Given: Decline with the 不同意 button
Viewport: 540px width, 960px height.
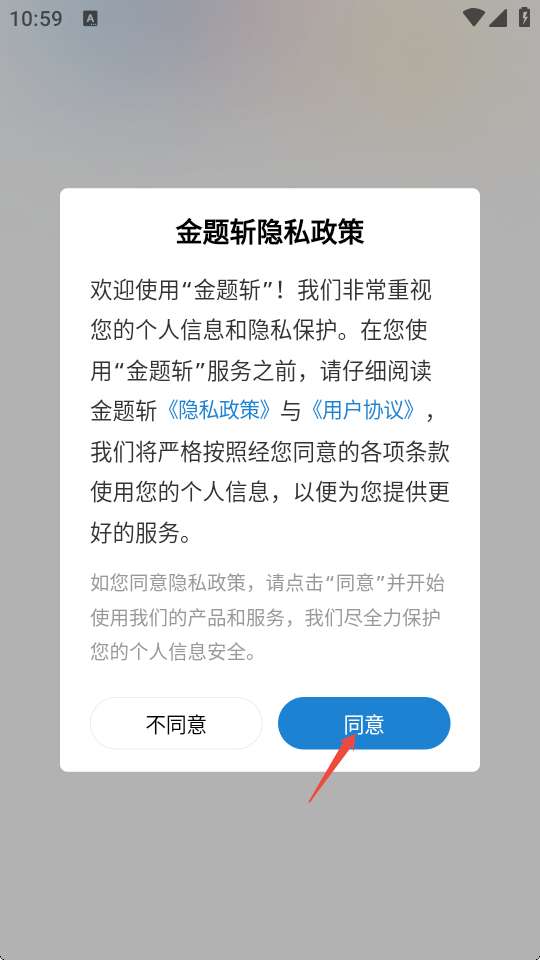Looking at the screenshot, I should 176,723.
